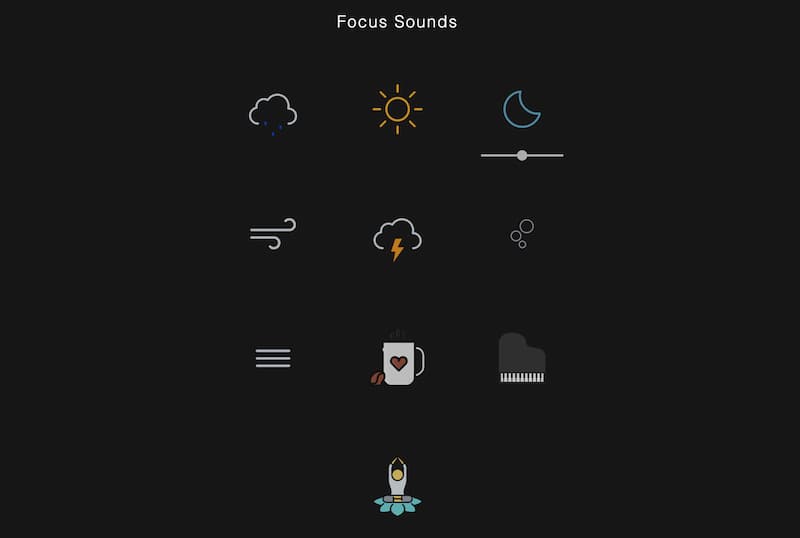
Task: Select the fog lines sound
Action: coord(273,357)
